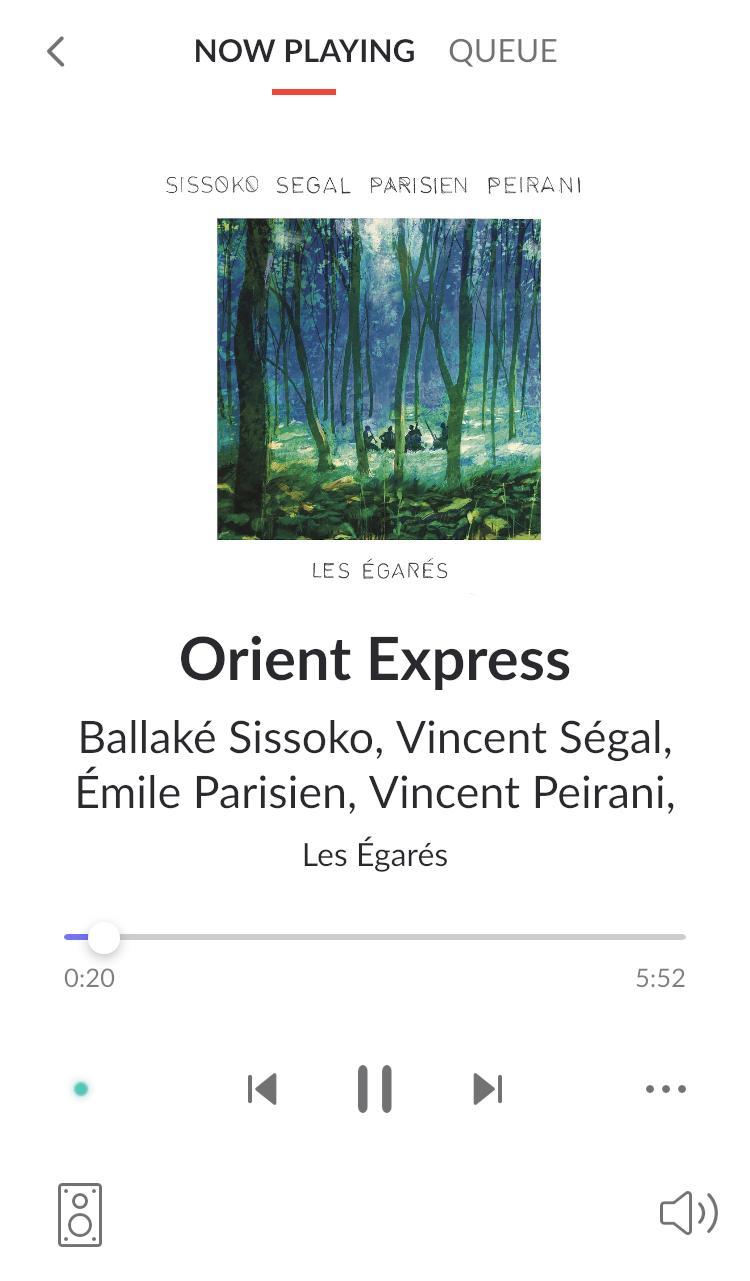
Task: Go to the previous track
Action: click(262, 1089)
